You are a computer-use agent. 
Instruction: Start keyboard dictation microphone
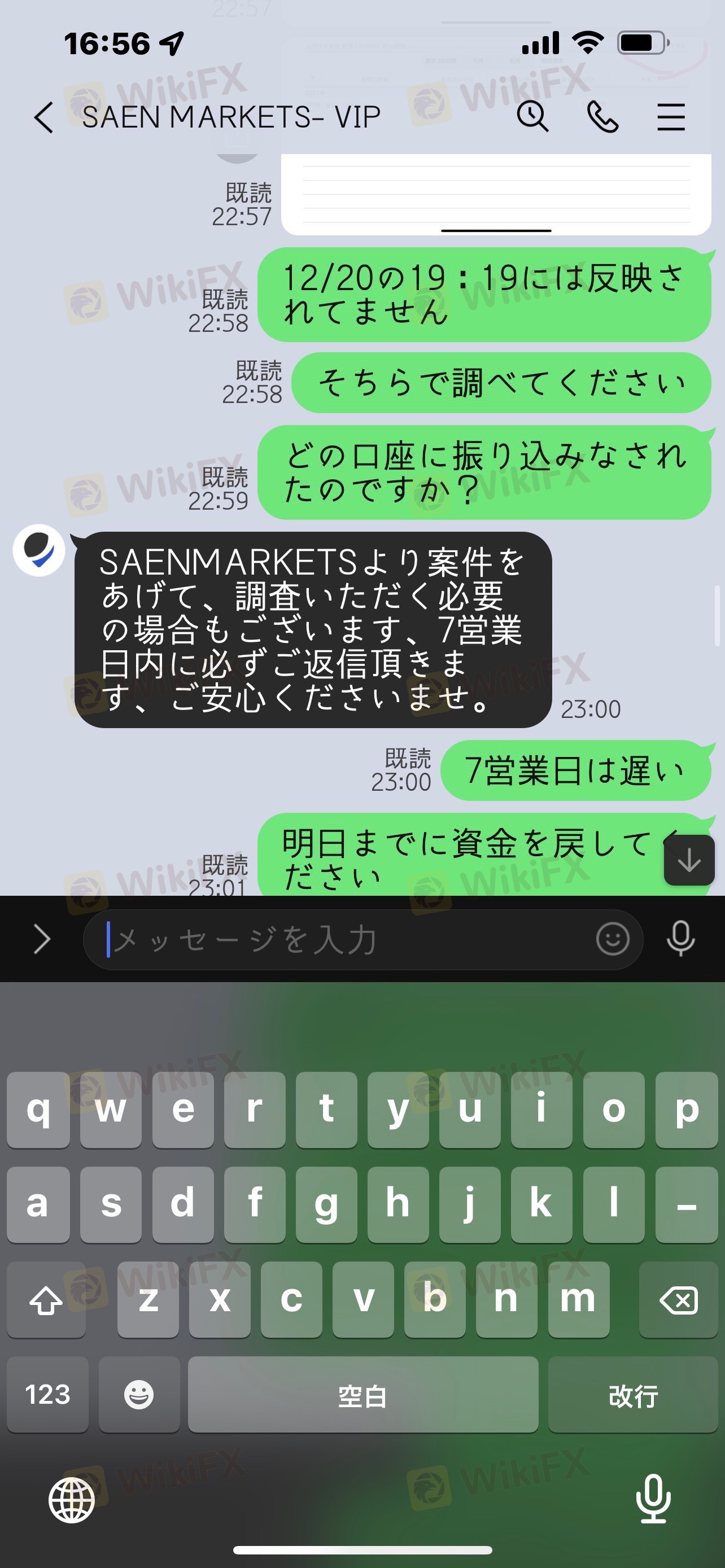(x=653, y=1499)
